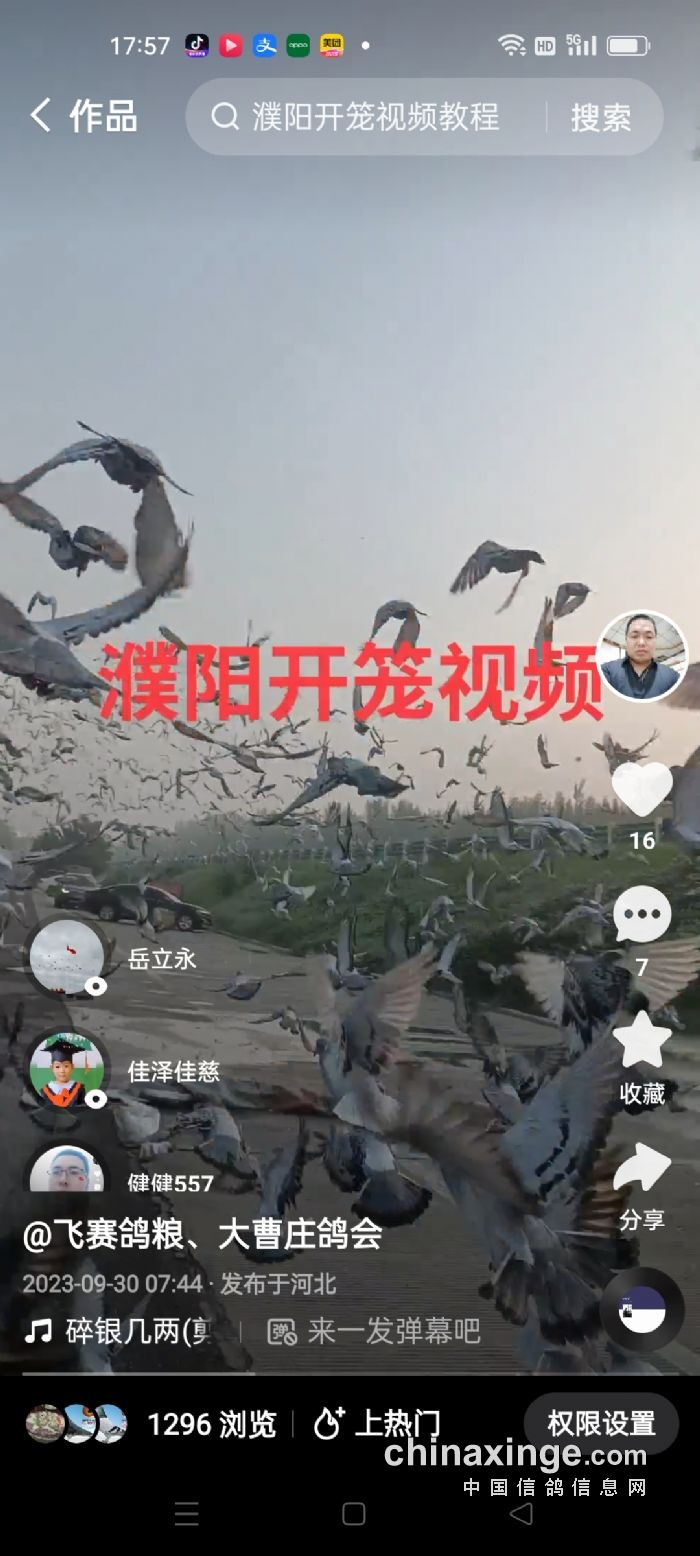Go back to 作品 list

[82, 116]
